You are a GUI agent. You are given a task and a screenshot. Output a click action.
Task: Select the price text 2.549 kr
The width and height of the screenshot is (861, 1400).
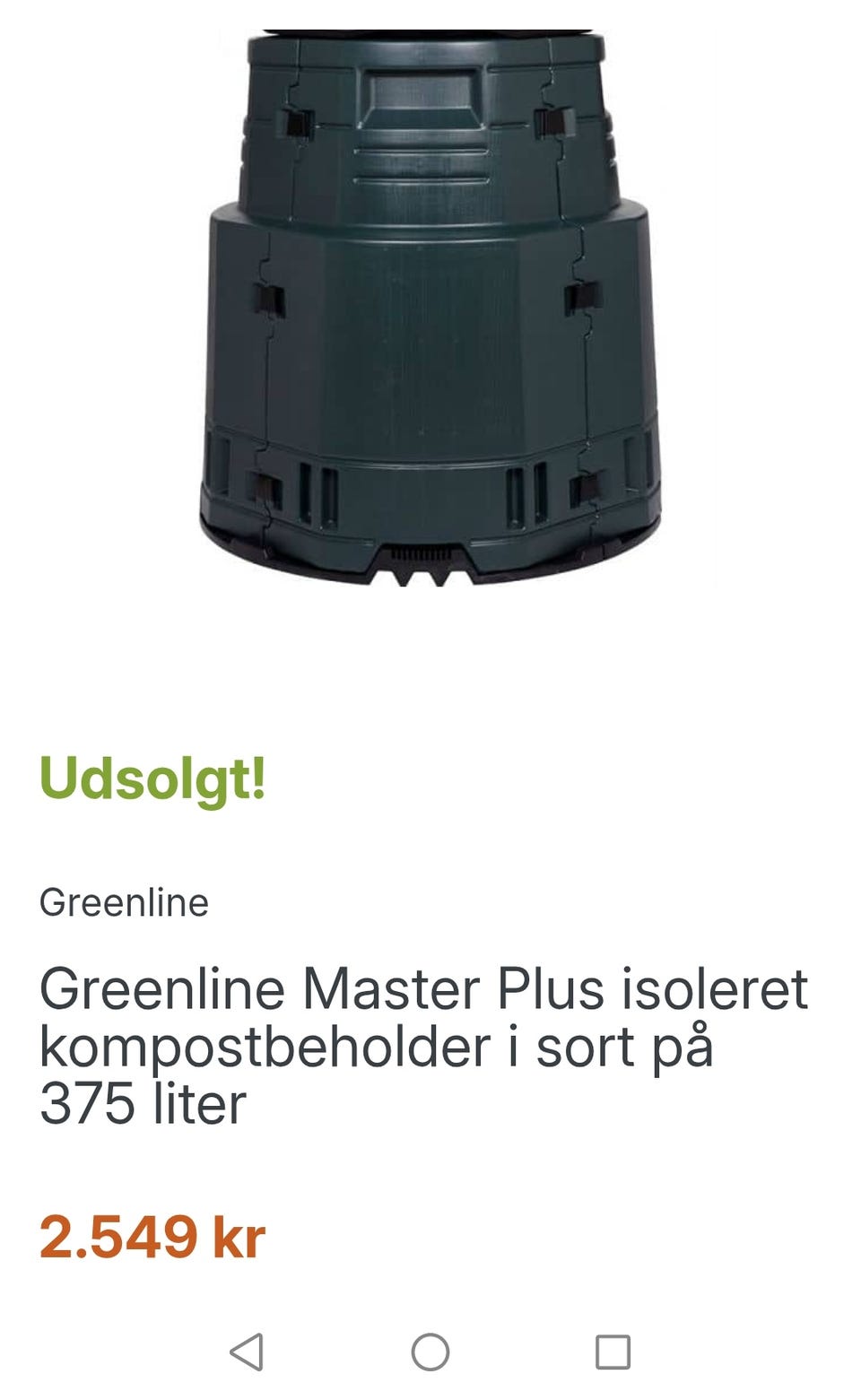pyautogui.click(x=152, y=1239)
